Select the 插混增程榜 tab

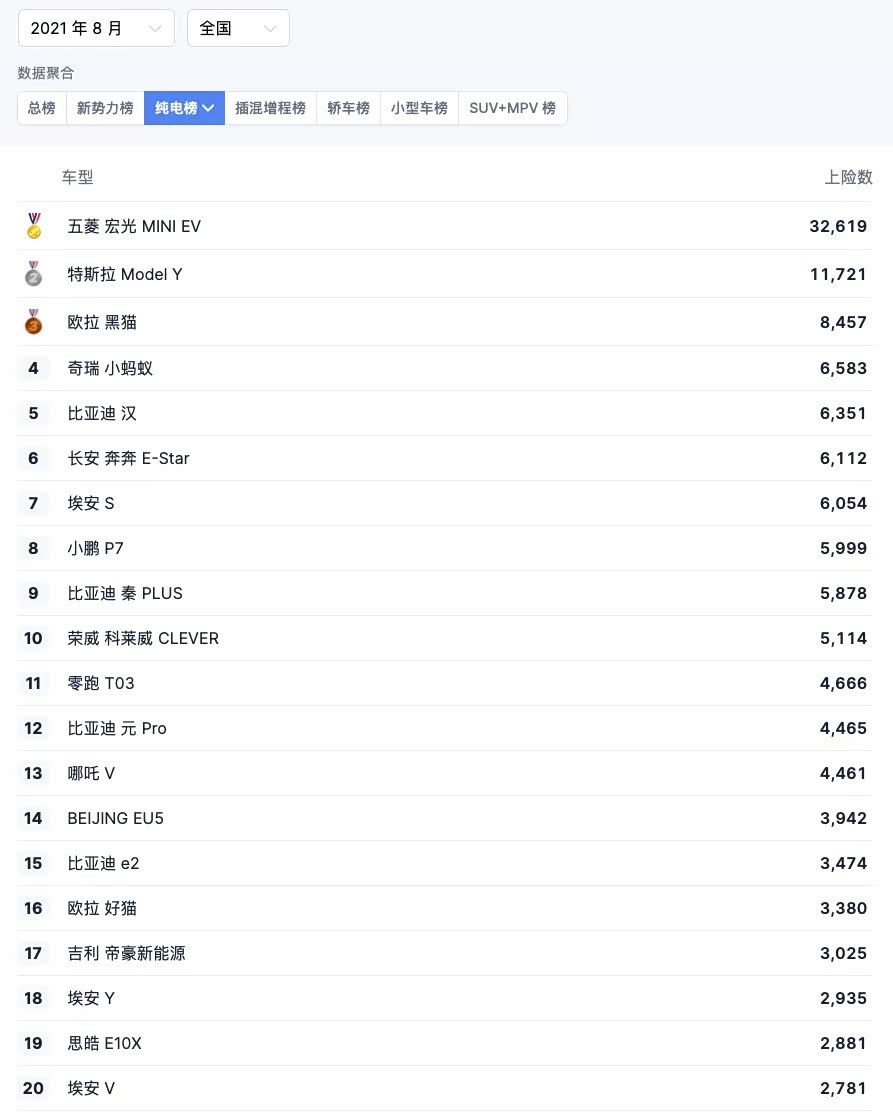(x=270, y=108)
